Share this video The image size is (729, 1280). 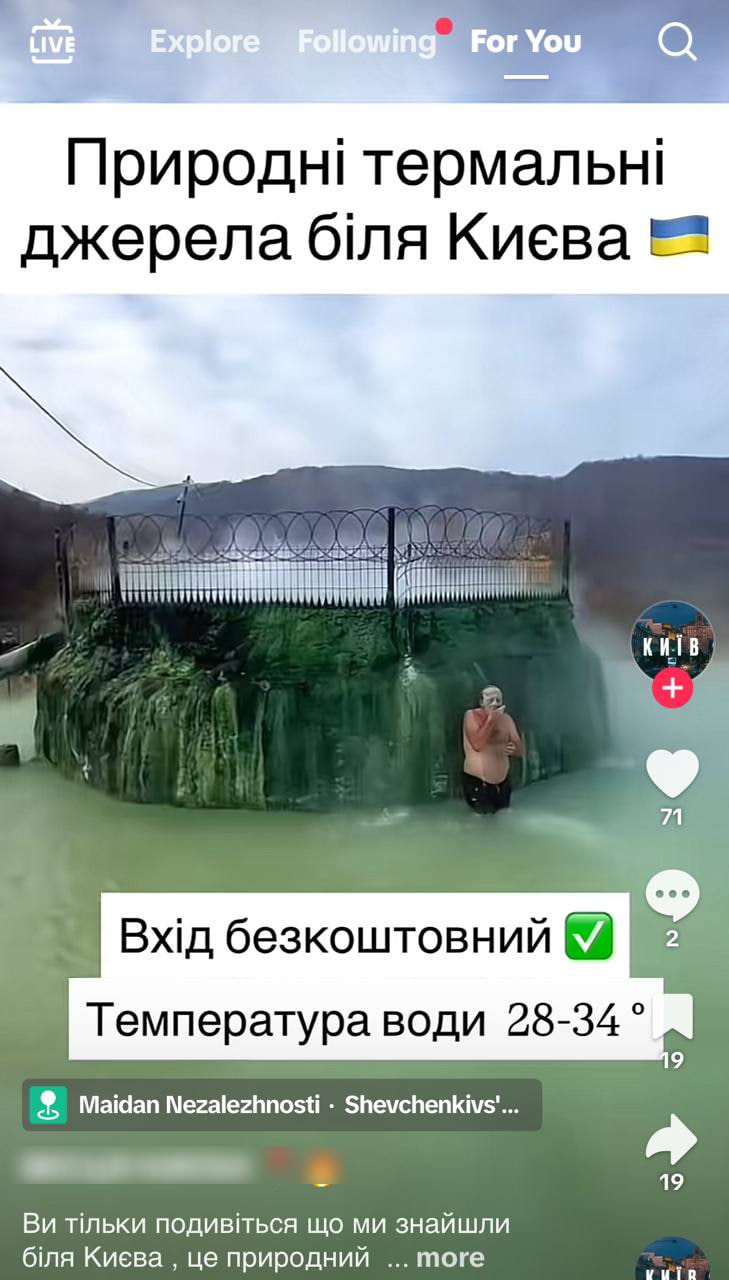(672, 1140)
